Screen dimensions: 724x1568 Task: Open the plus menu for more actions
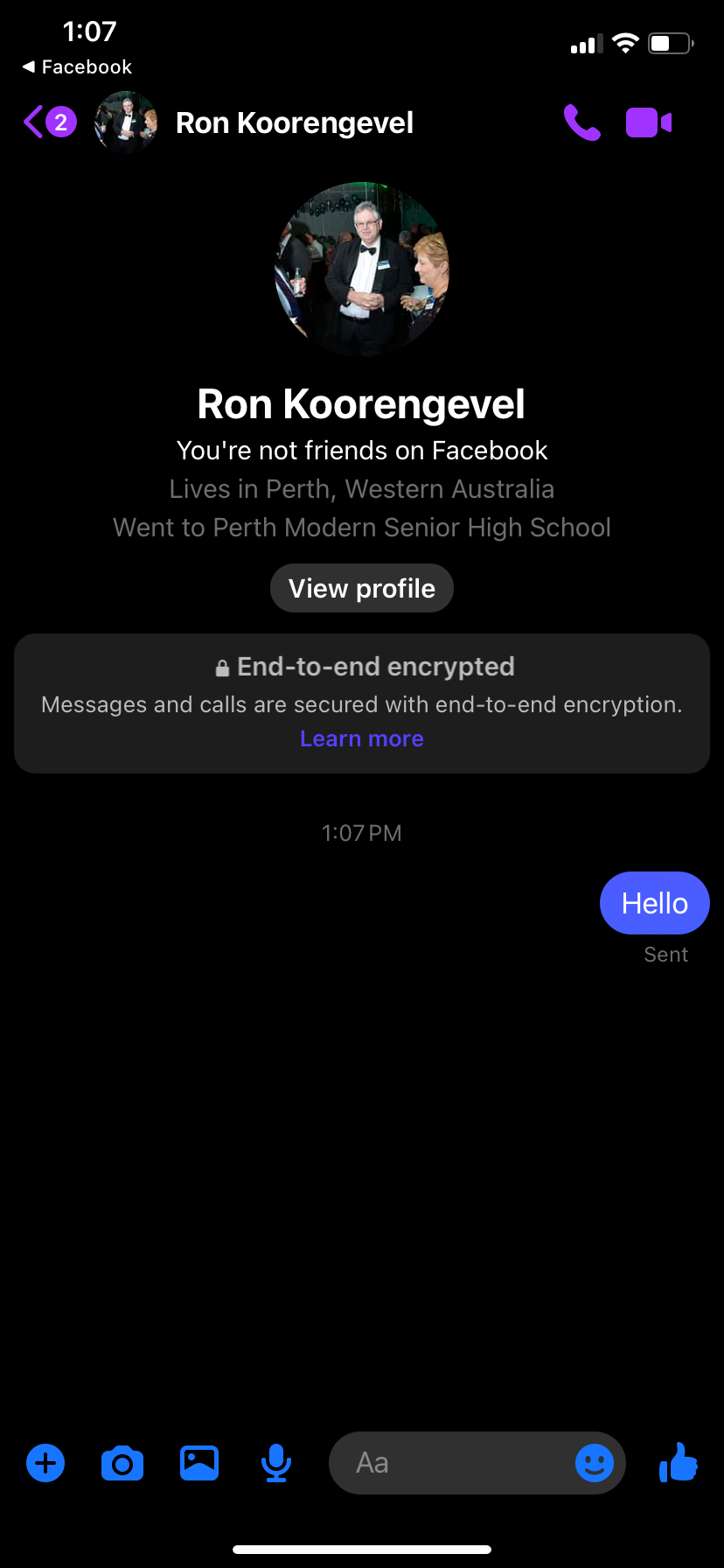pos(45,1463)
